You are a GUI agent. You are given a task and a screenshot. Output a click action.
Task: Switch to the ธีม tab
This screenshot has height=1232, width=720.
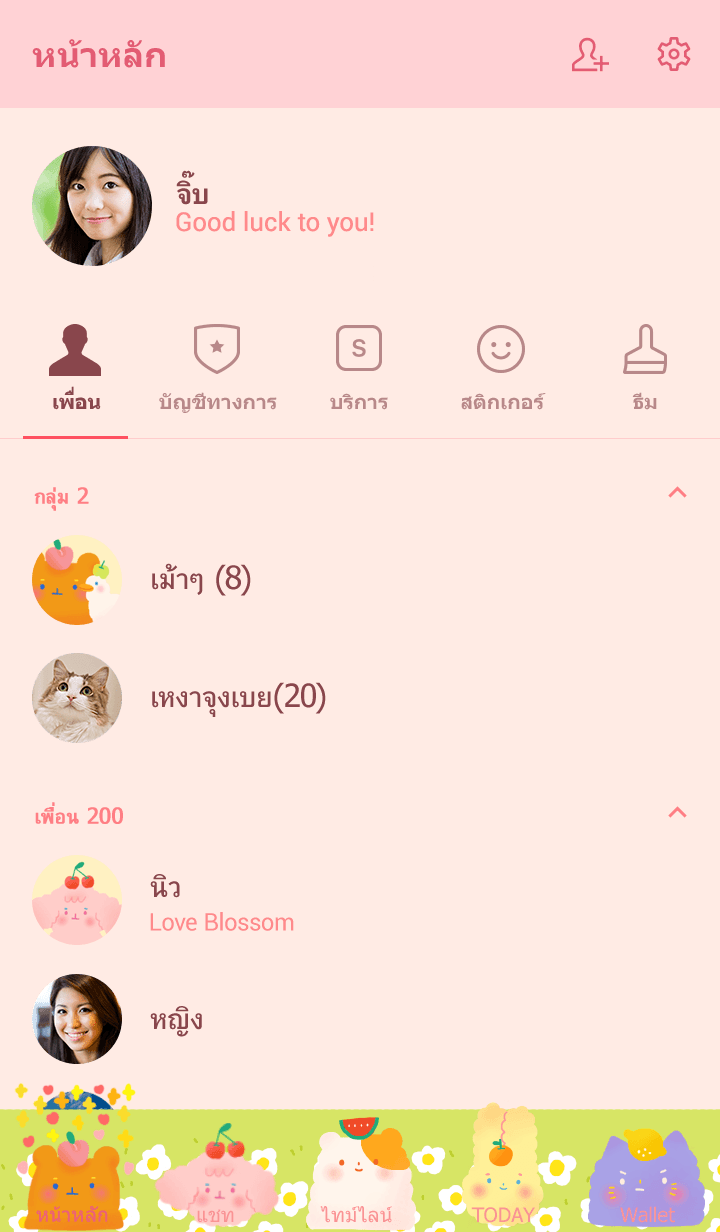645,370
